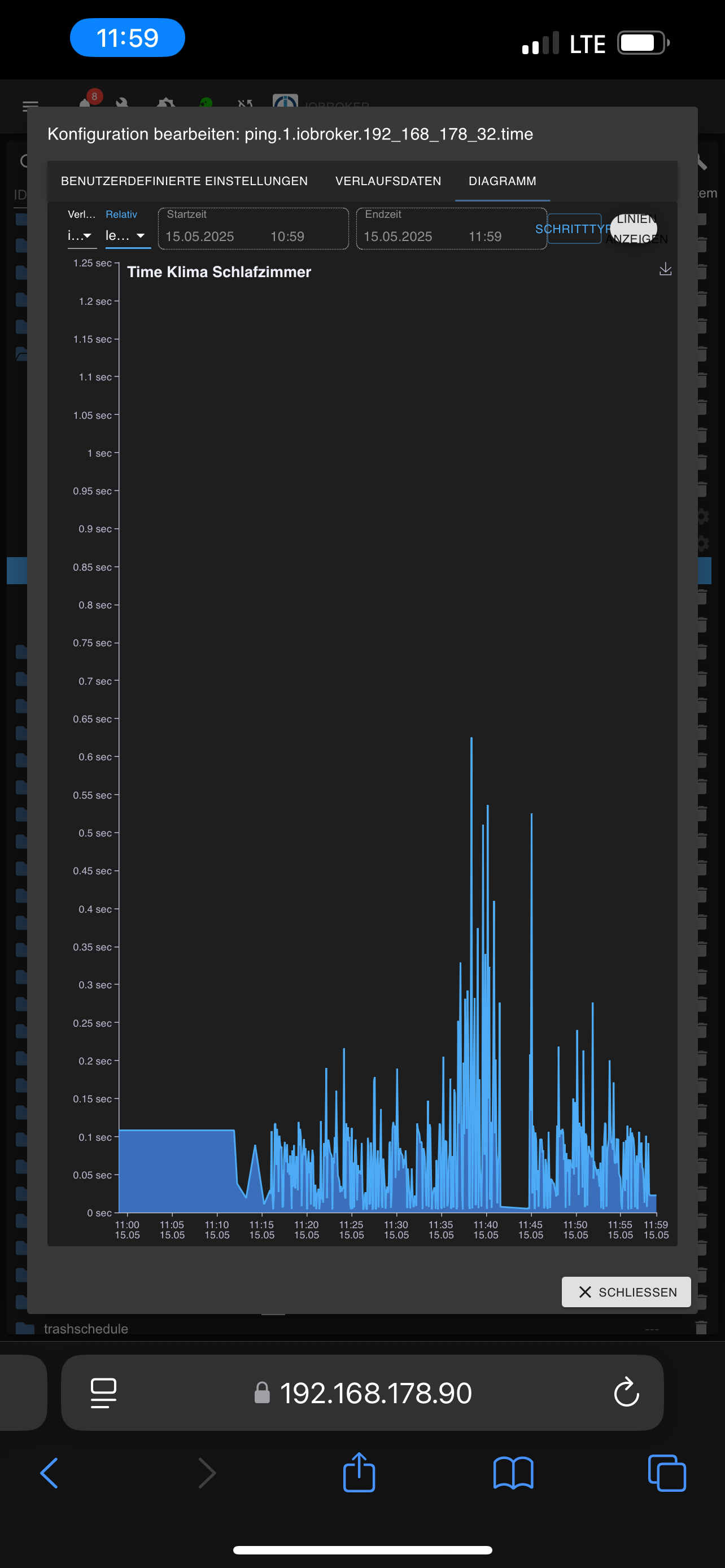Share this page from Safari toolbar
The height and width of the screenshot is (1568, 725).
(359, 1473)
